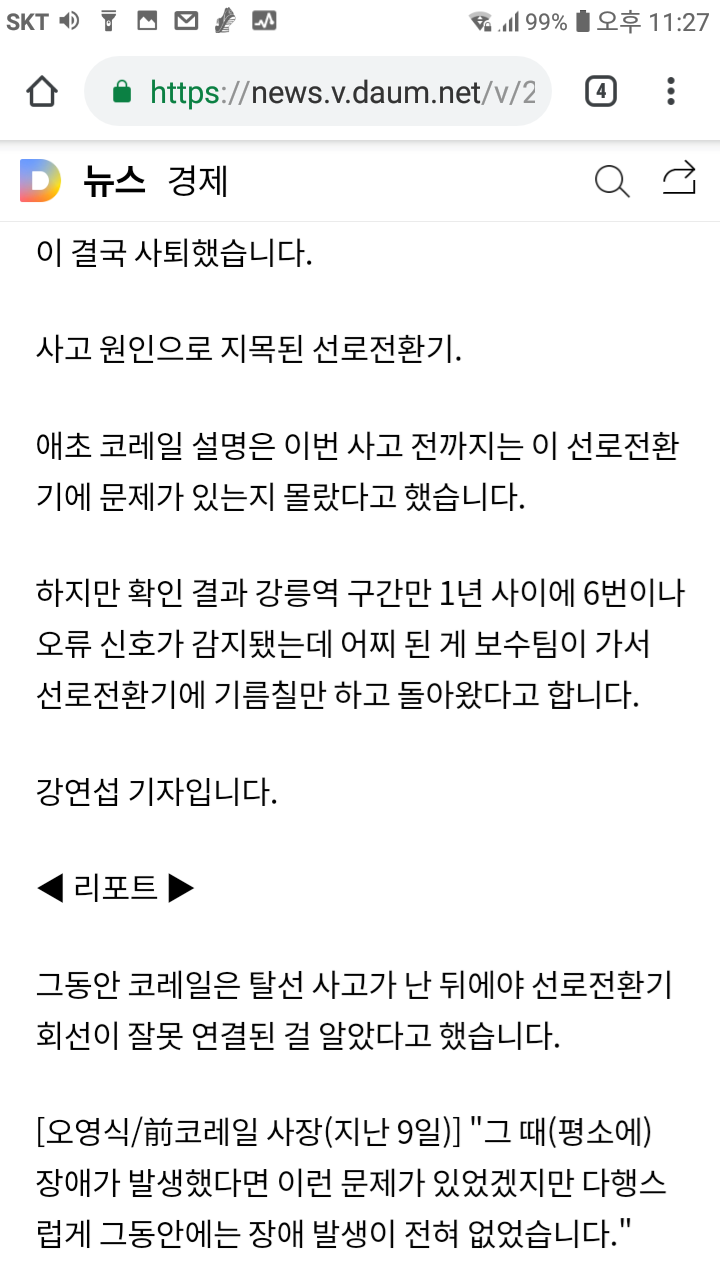Search Daum news with the magnifier
720x1280 pixels.
click(x=612, y=181)
